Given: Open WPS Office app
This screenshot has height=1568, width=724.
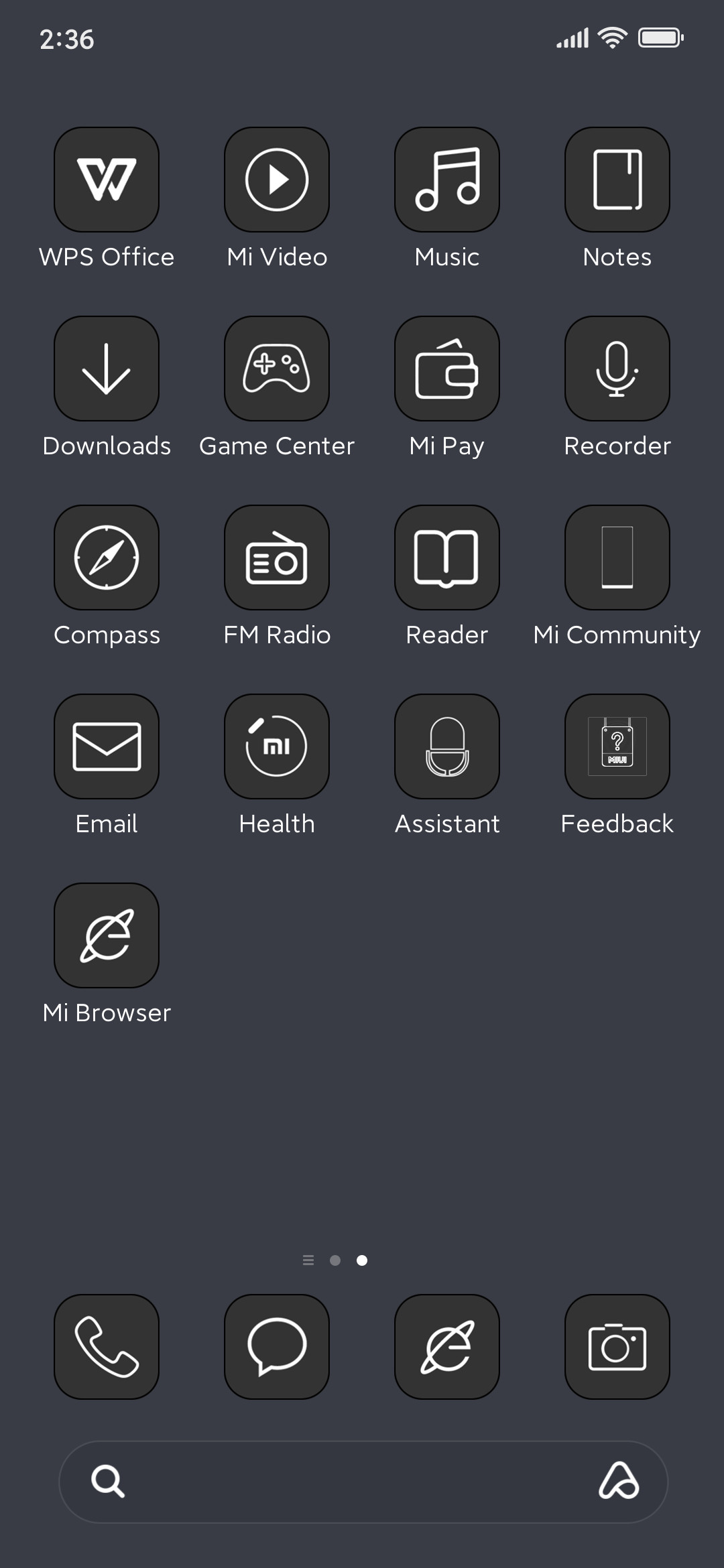Looking at the screenshot, I should [107, 180].
